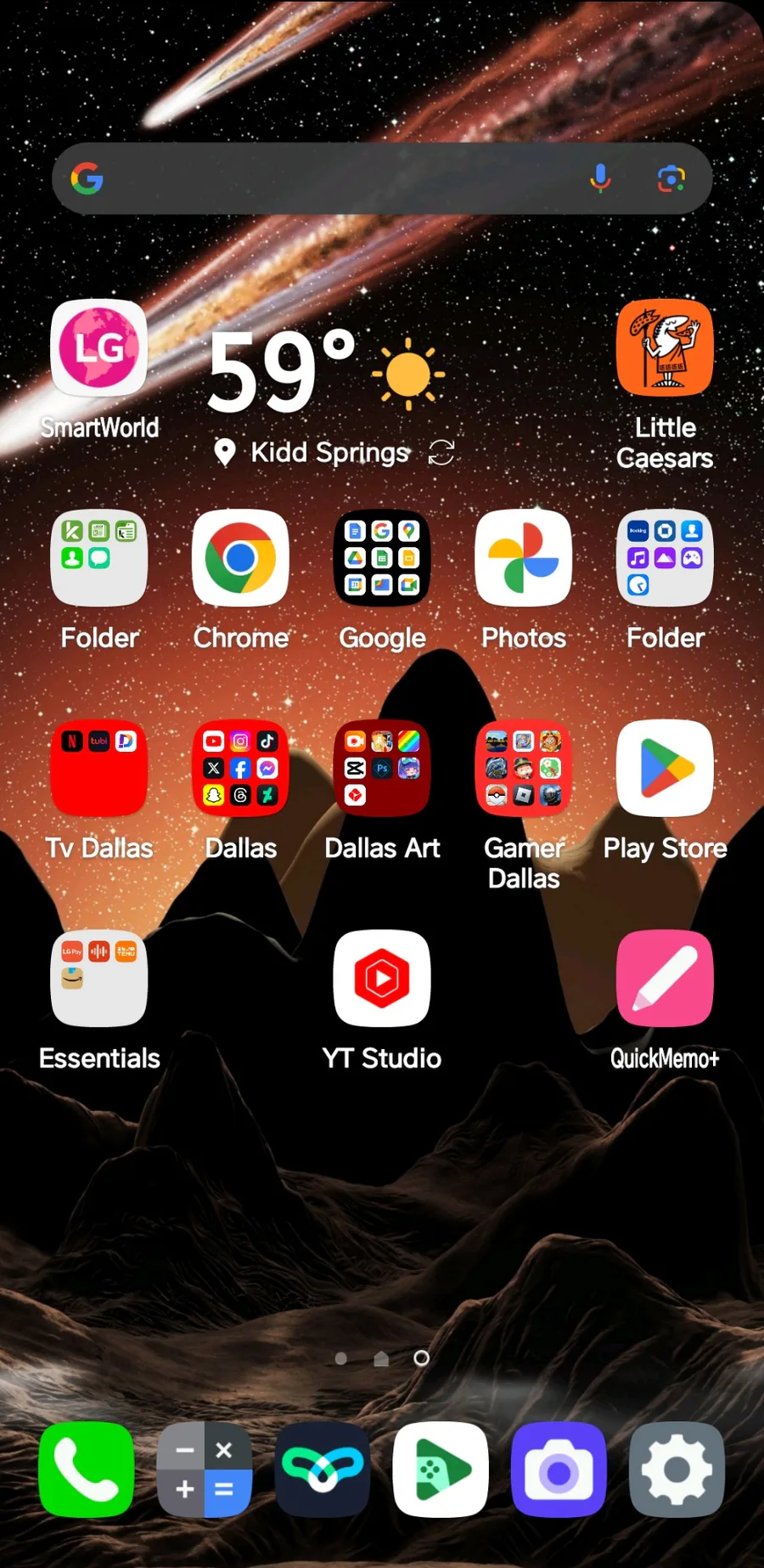Open Chrome browser
Image resolution: width=764 pixels, height=1568 pixels.
pyautogui.click(x=241, y=558)
